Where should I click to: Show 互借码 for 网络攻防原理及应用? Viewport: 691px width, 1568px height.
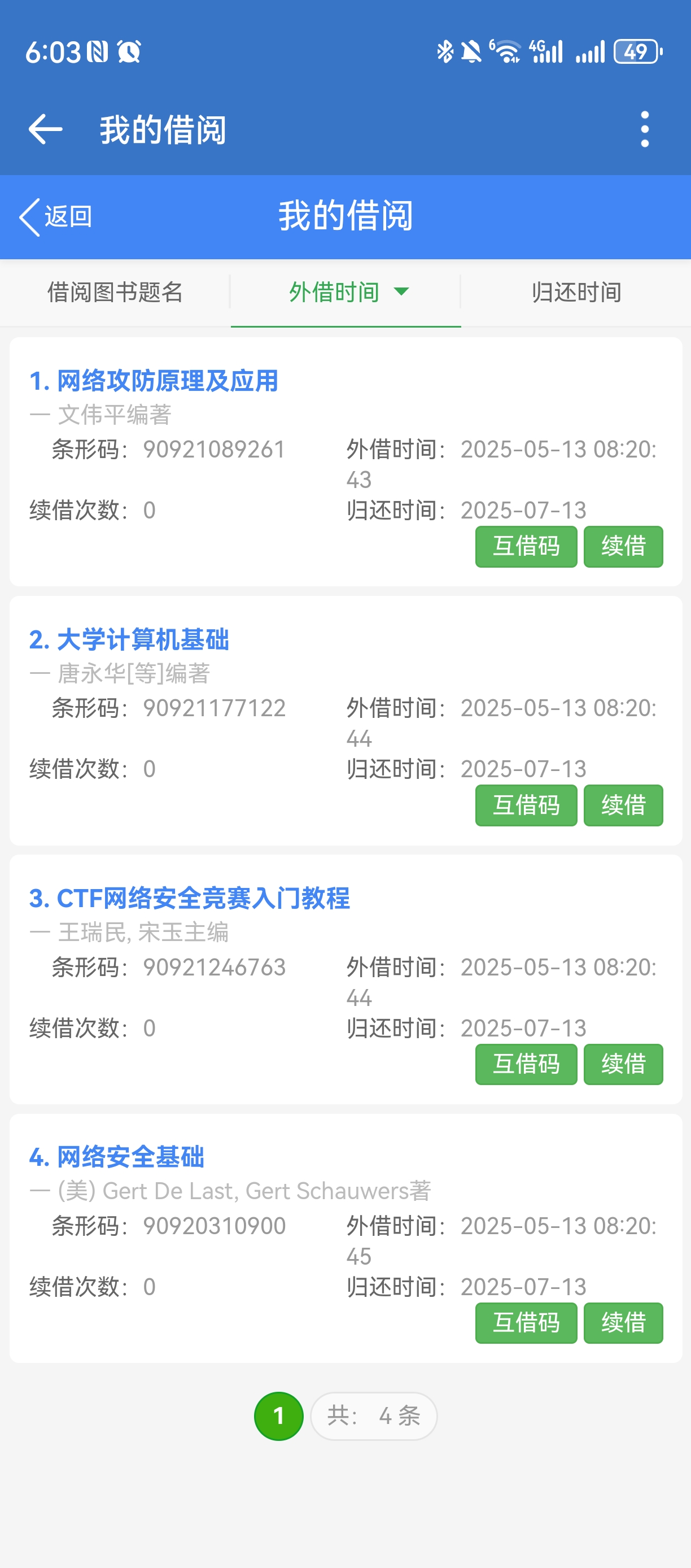click(526, 547)
